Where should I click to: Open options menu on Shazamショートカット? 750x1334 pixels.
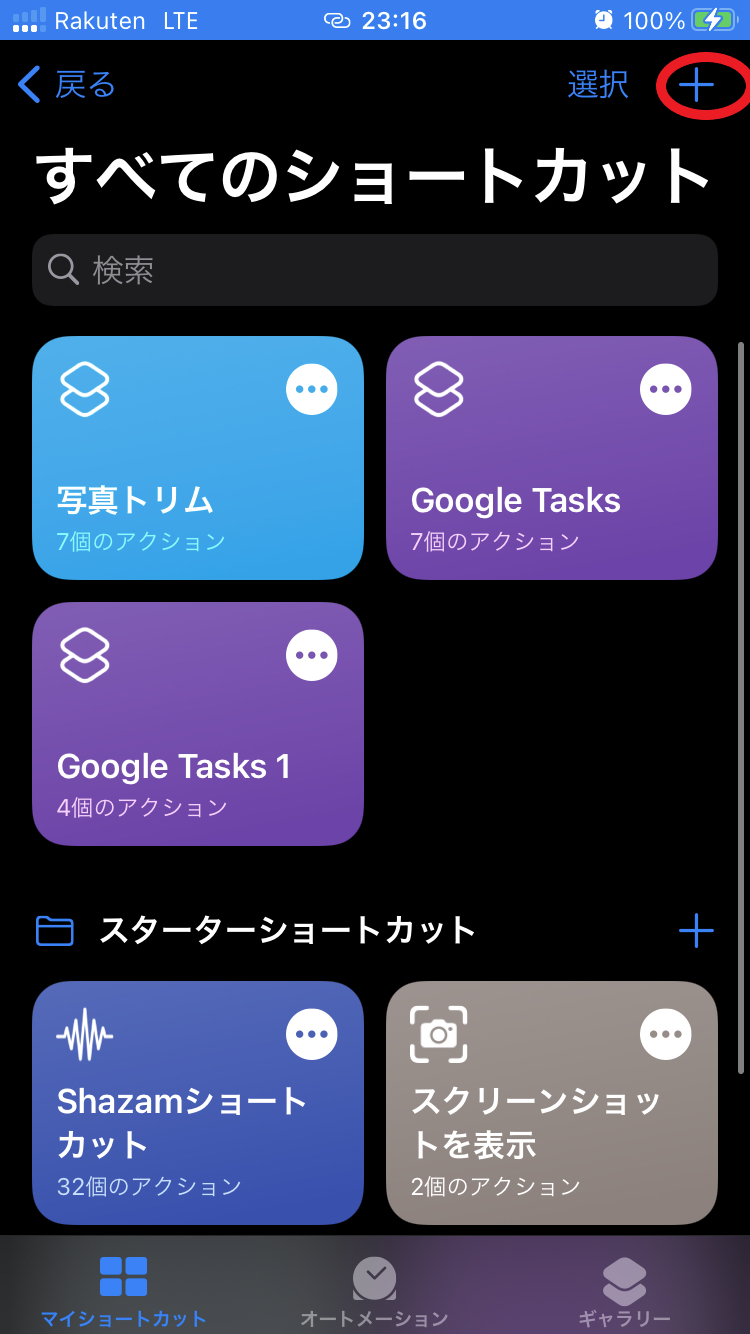(311, 1034)
